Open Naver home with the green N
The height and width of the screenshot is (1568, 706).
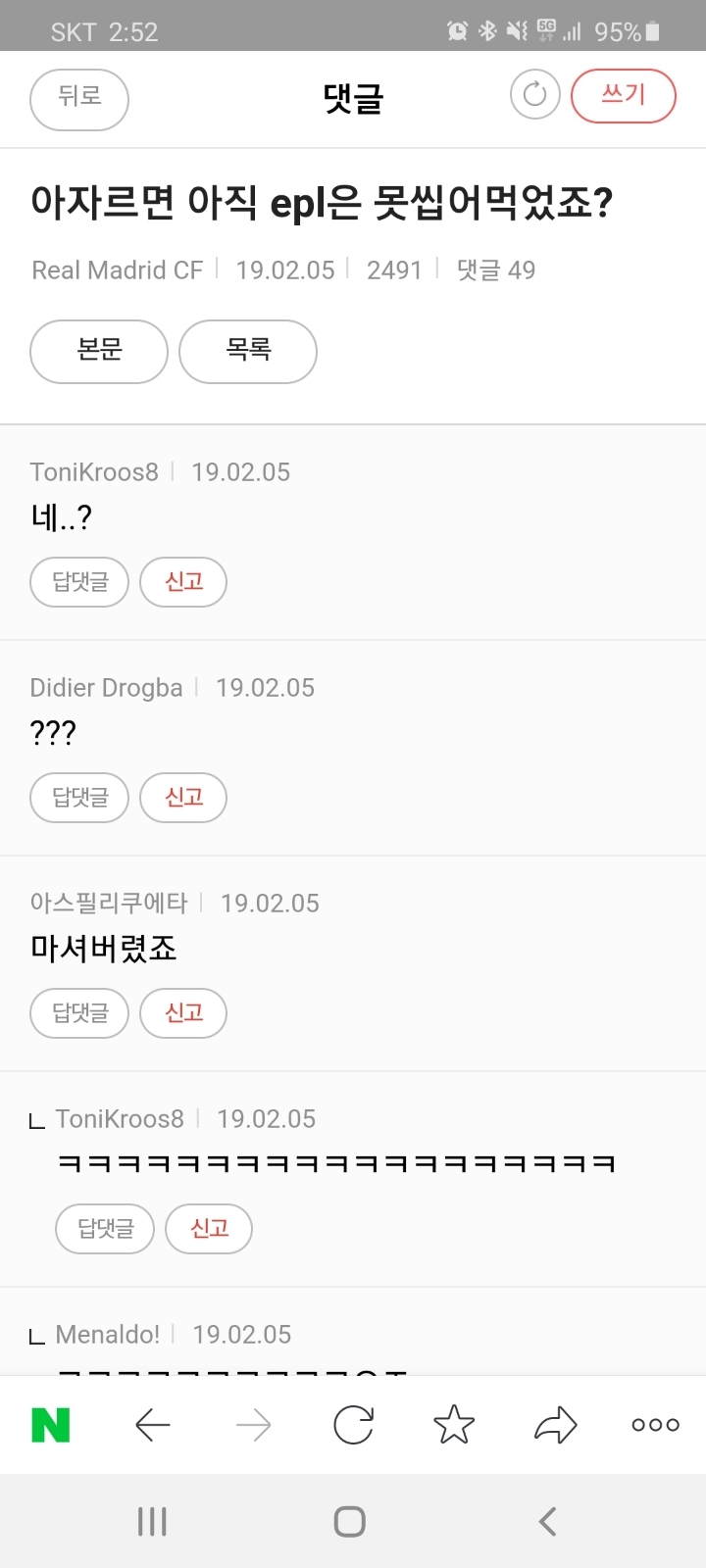coord(51,1425)
